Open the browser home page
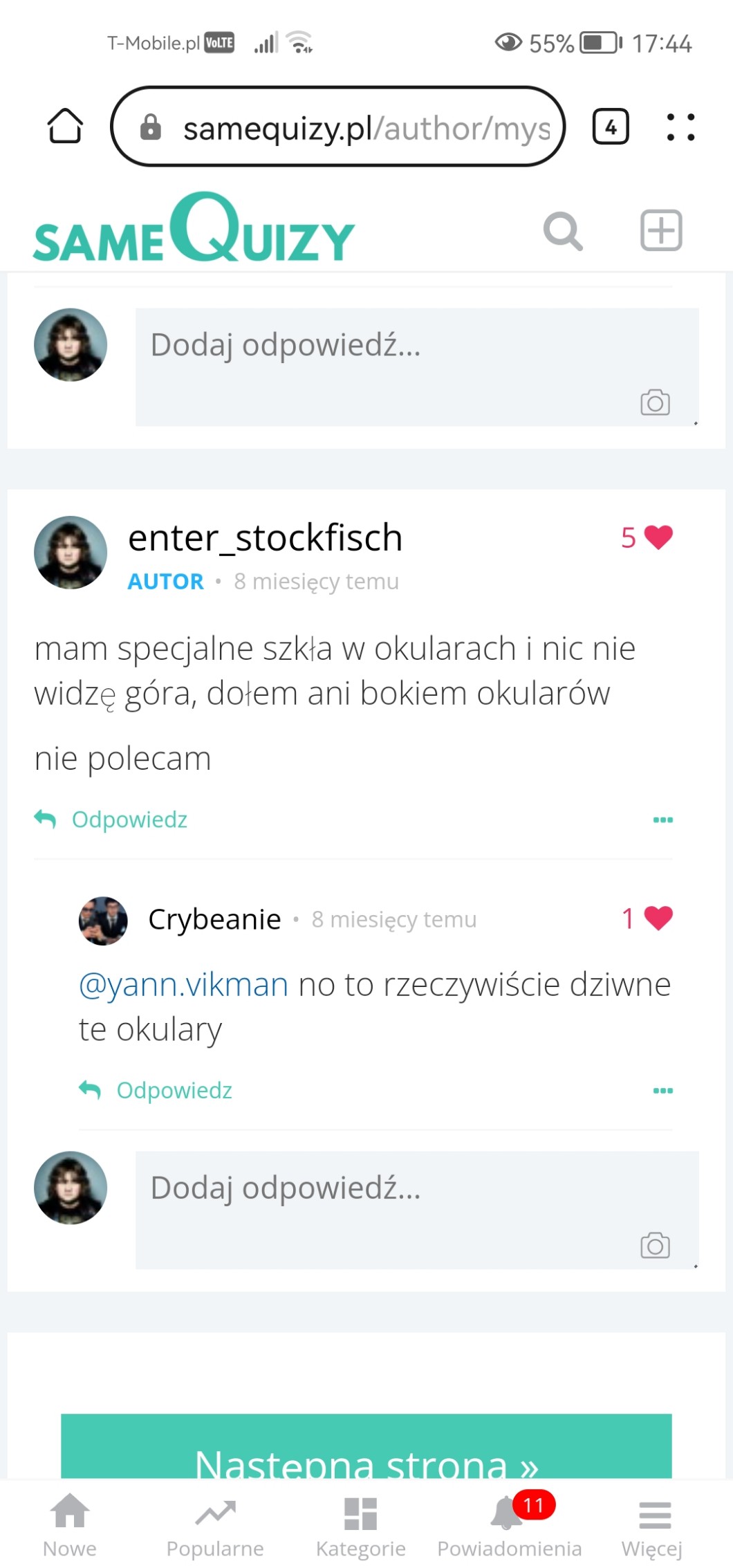The image size is (733, 1568). 65,127
